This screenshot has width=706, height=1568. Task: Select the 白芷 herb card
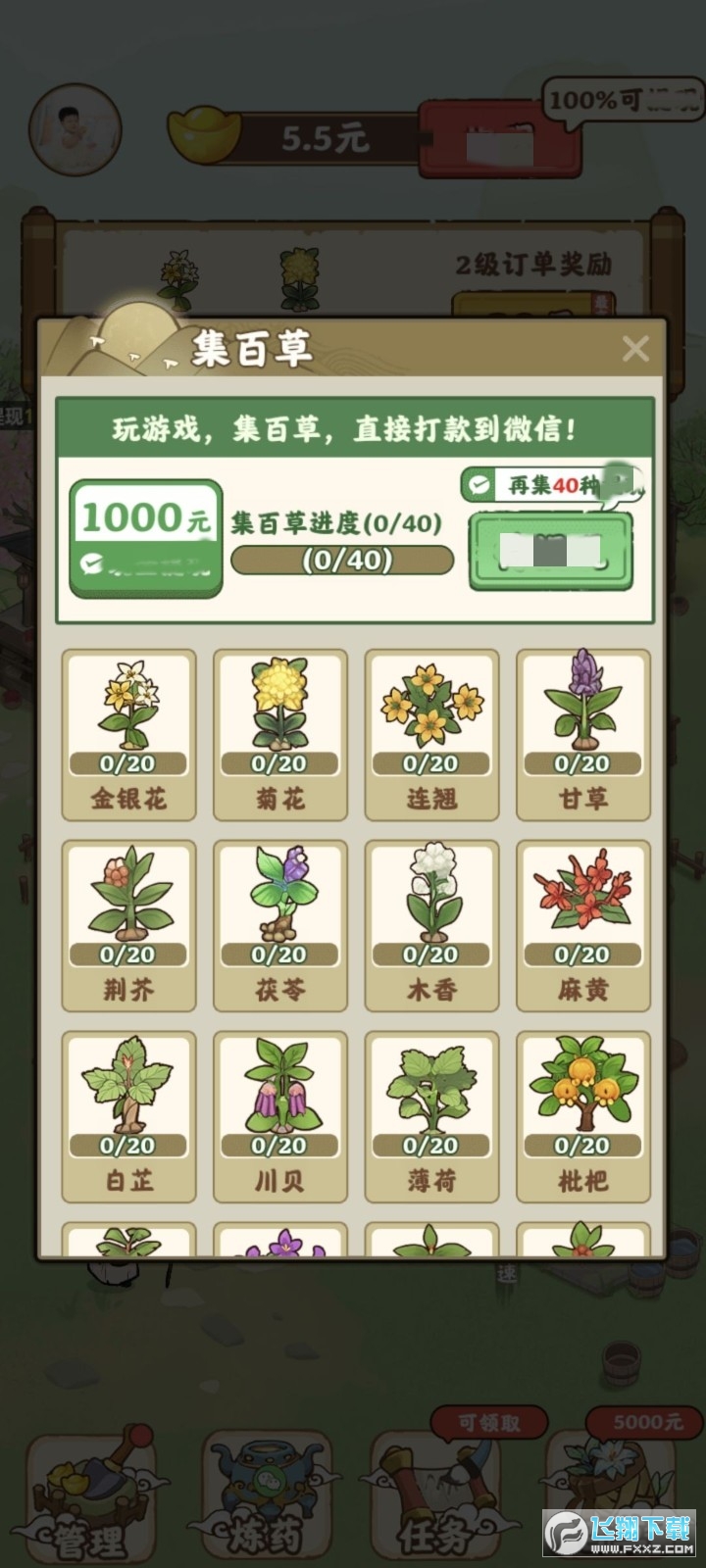pos(128,1116)
